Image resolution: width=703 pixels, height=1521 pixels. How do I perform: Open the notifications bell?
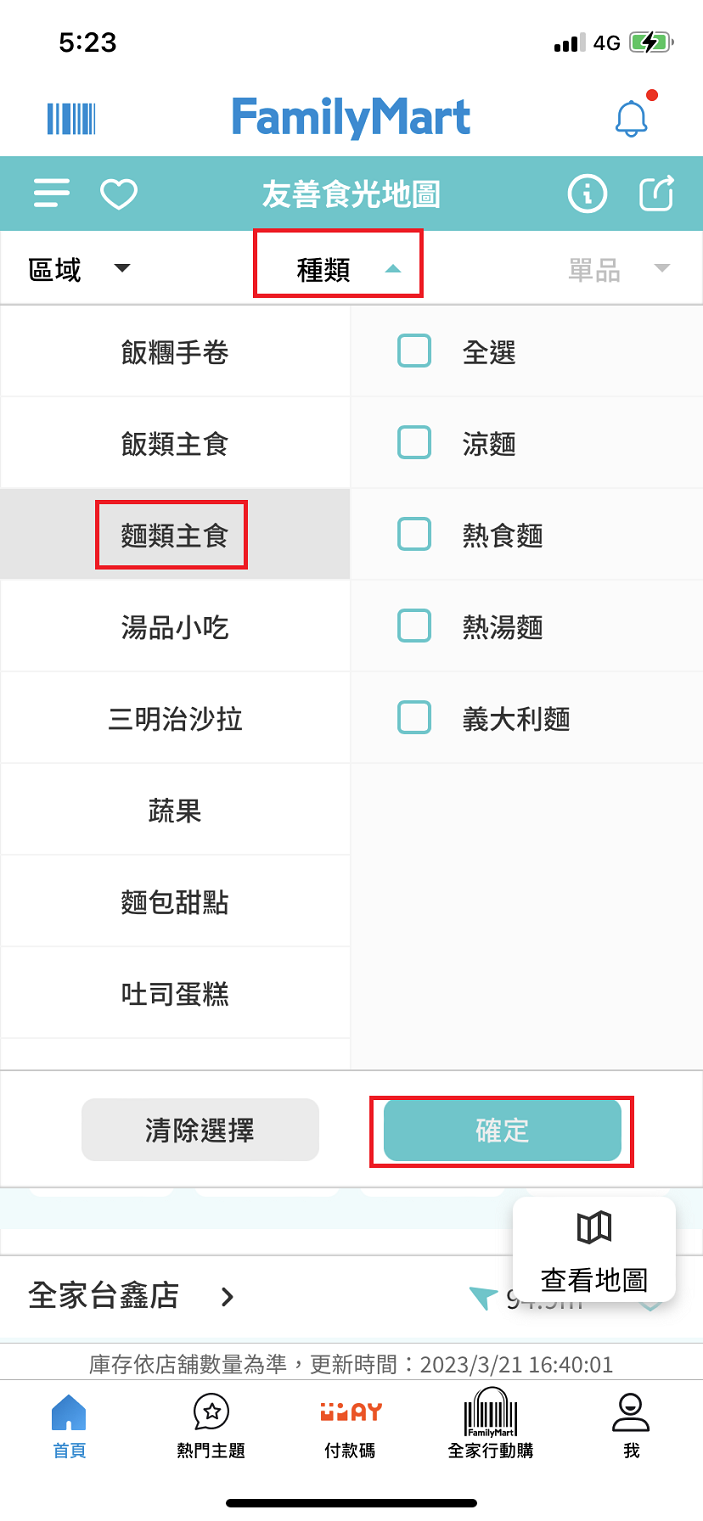(631, 118)
